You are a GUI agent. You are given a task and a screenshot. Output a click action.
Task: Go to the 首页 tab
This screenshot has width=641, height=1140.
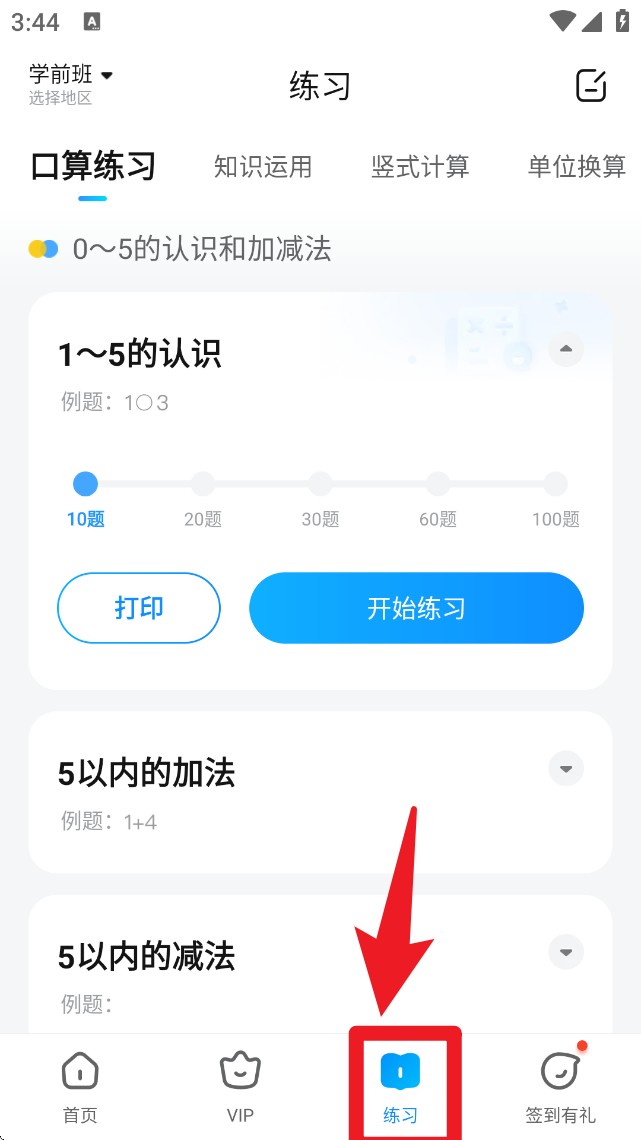80,1086
